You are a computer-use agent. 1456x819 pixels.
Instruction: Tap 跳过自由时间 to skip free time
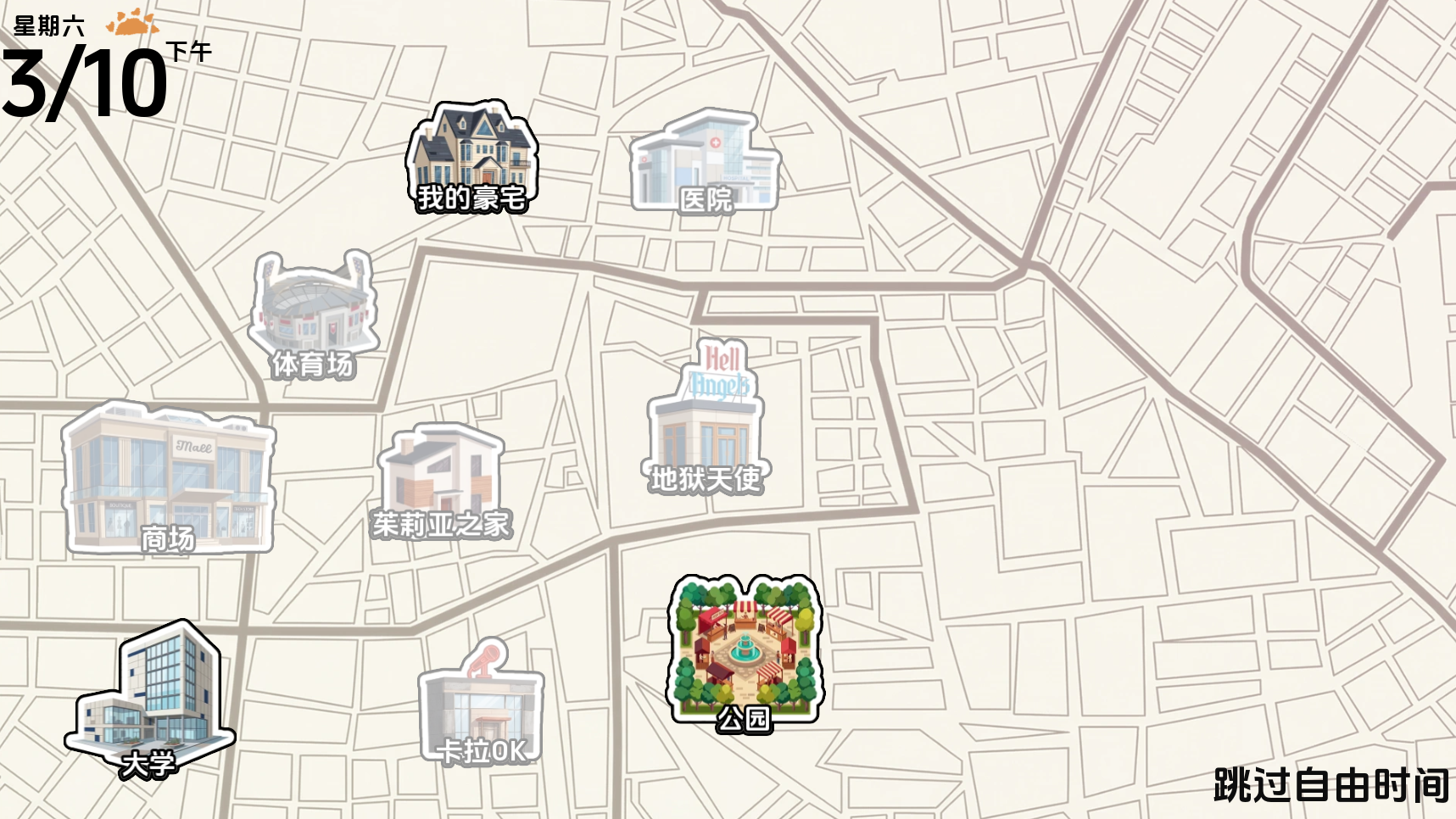pos(1330,784)
